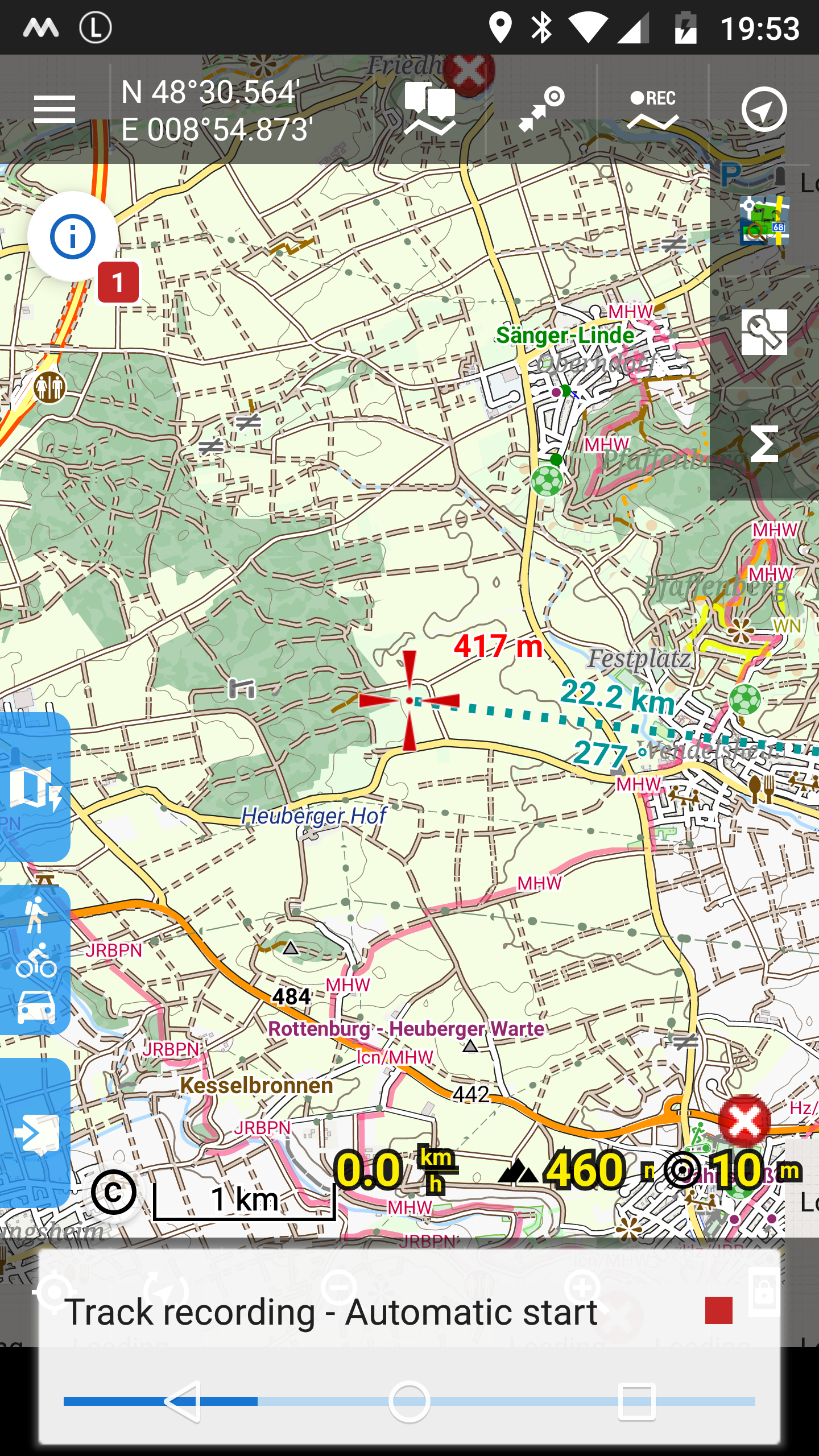Open the navigation compass button
Screen dimensions: 819x1456
coord(764,109)
